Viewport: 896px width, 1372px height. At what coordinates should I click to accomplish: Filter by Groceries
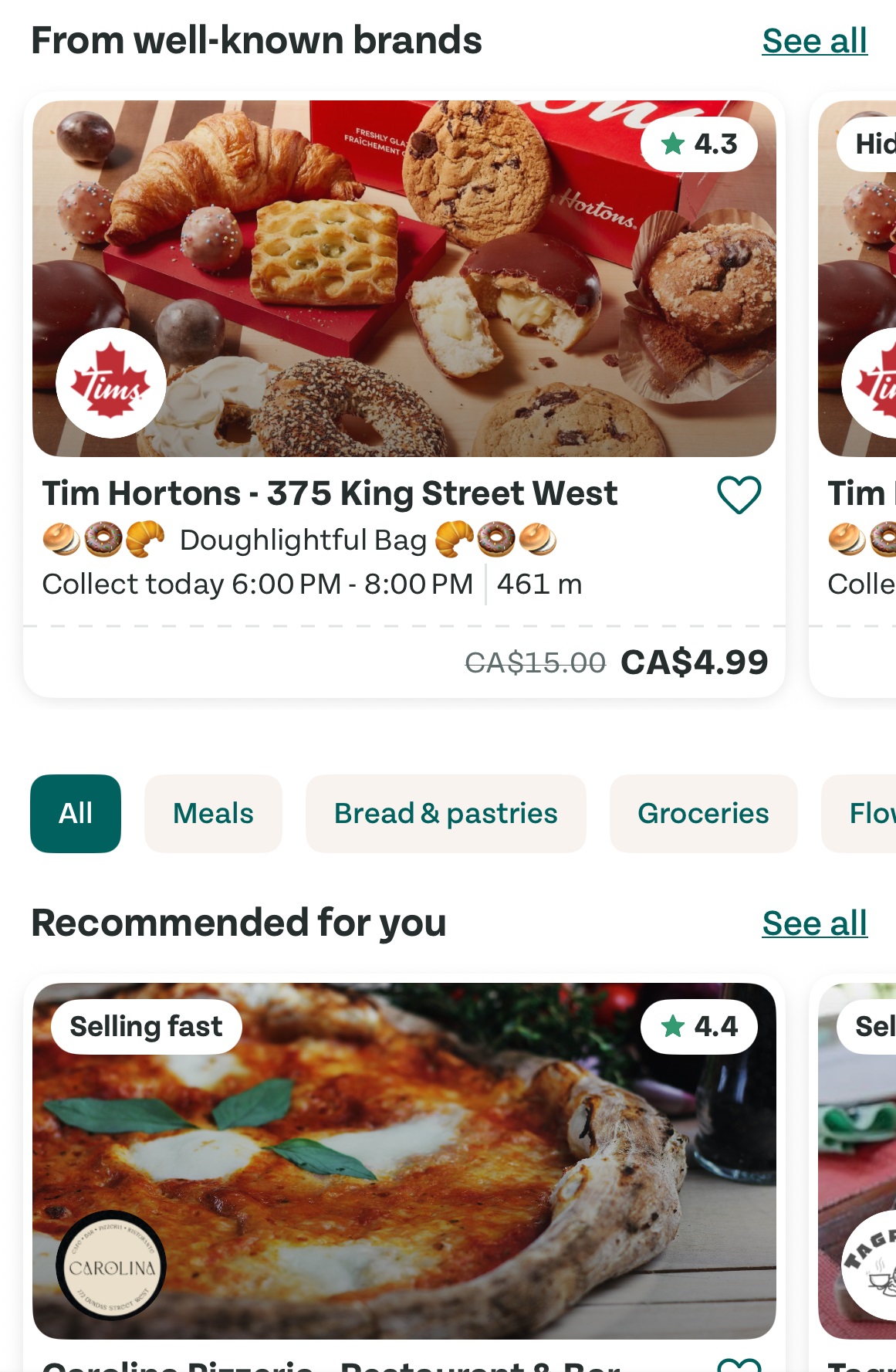[x=702, y=813]
